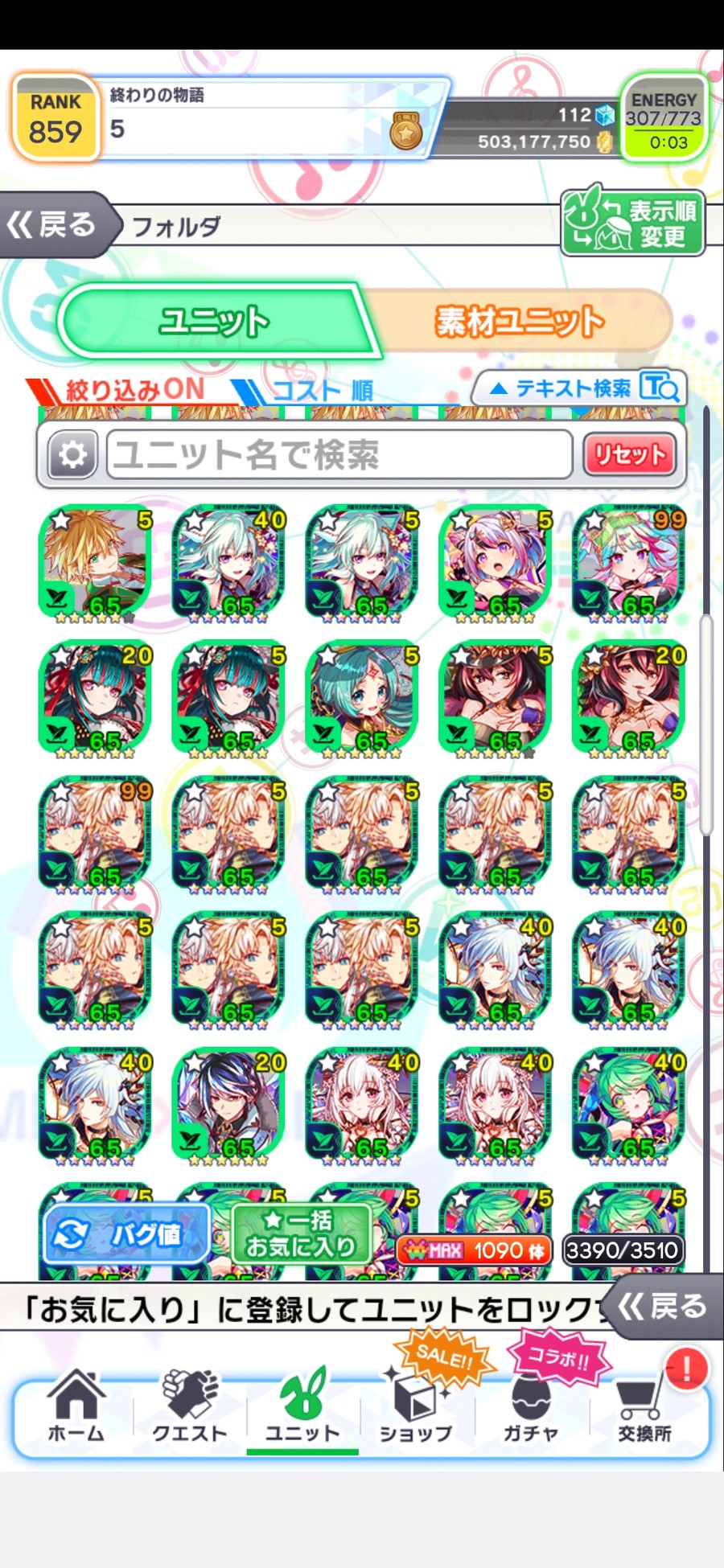Toggle the 絞り込みON filter

tap(121, 391)
